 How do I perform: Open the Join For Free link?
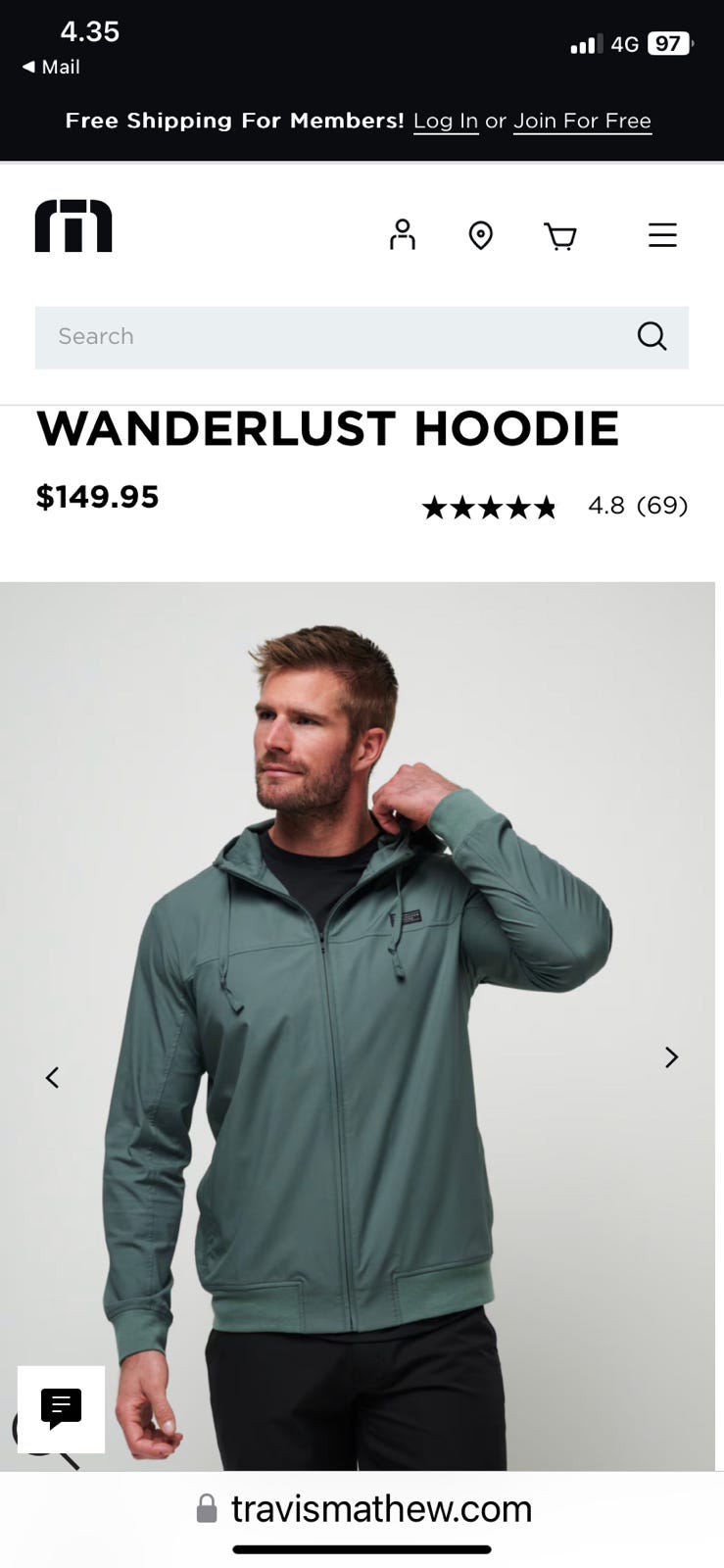(582, 121)
